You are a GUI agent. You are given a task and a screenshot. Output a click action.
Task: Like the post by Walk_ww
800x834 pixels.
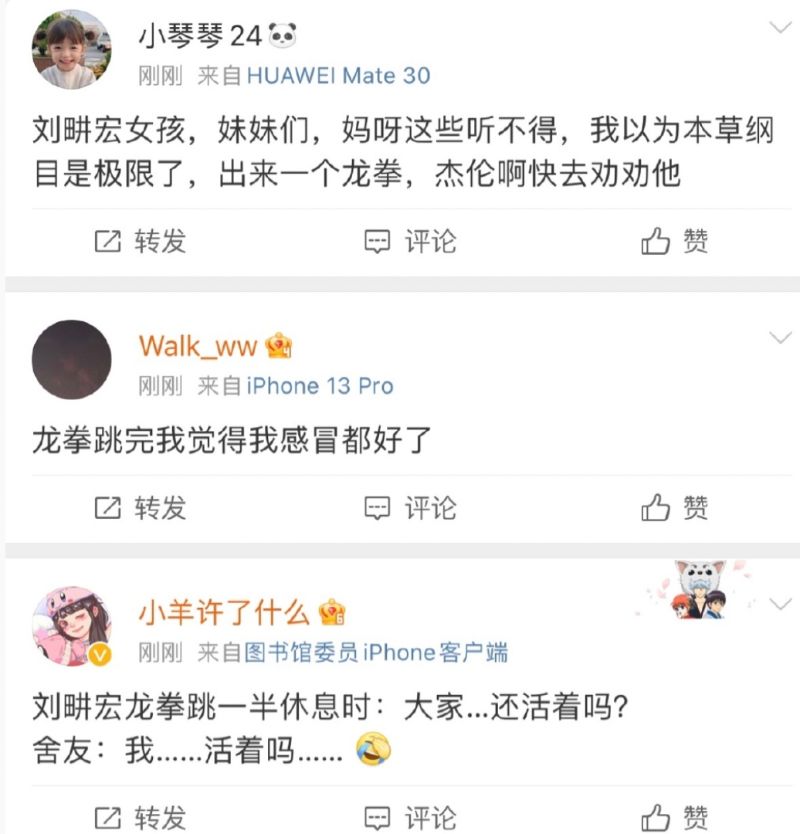(x=675, y=508)
